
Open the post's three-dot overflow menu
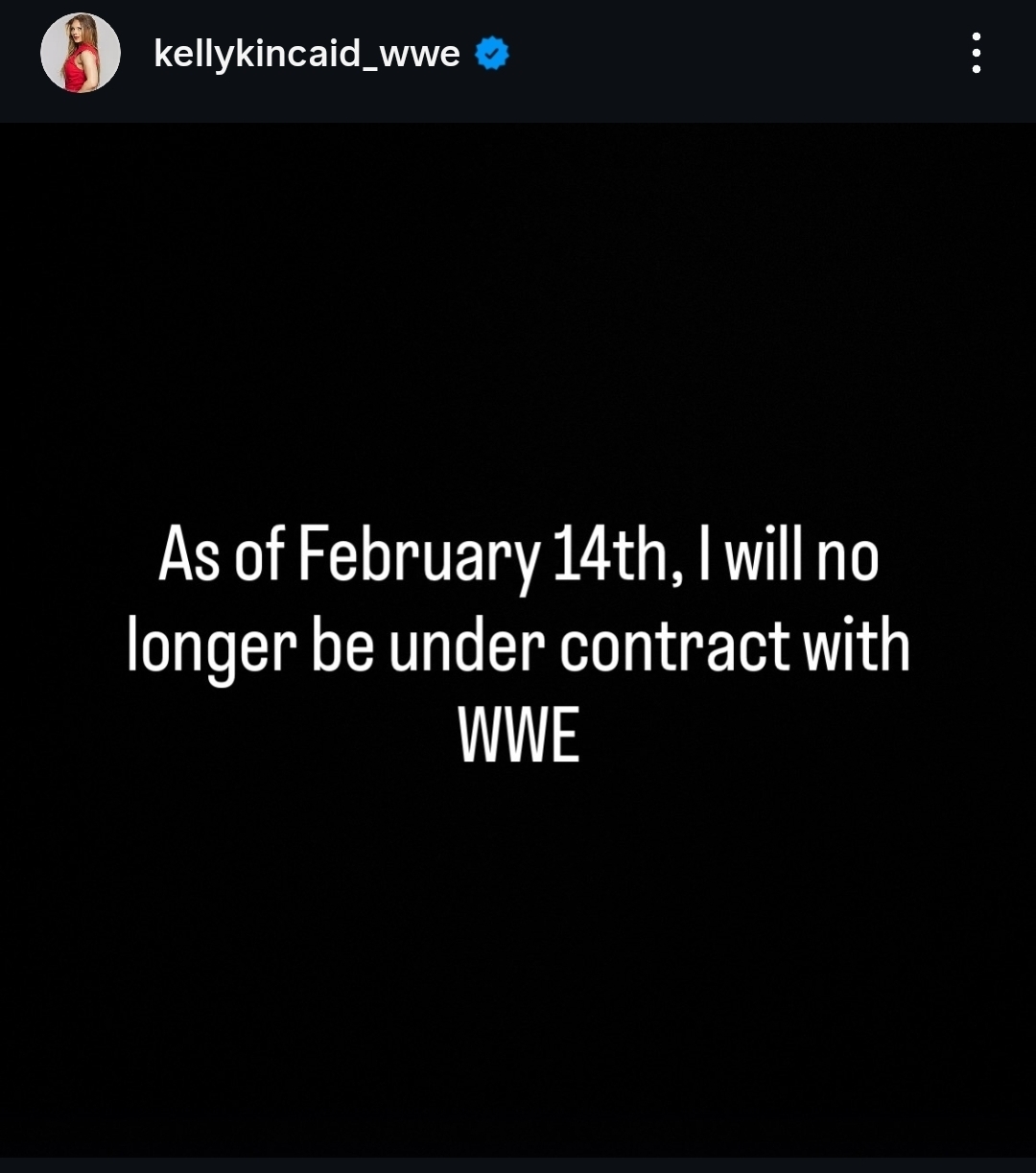point(976,54)
